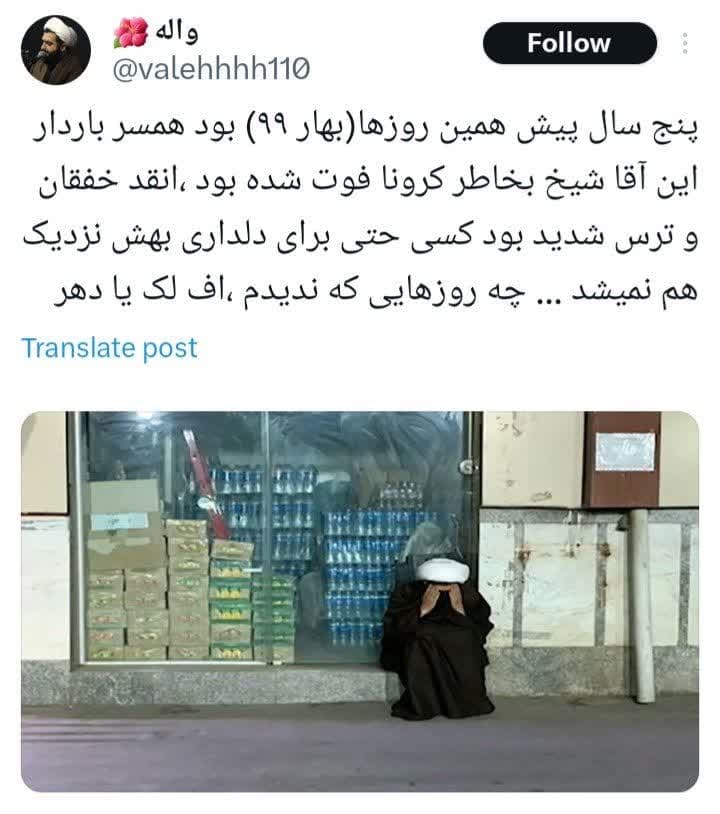
Task: Tap Translate post link
Action: 109,348
